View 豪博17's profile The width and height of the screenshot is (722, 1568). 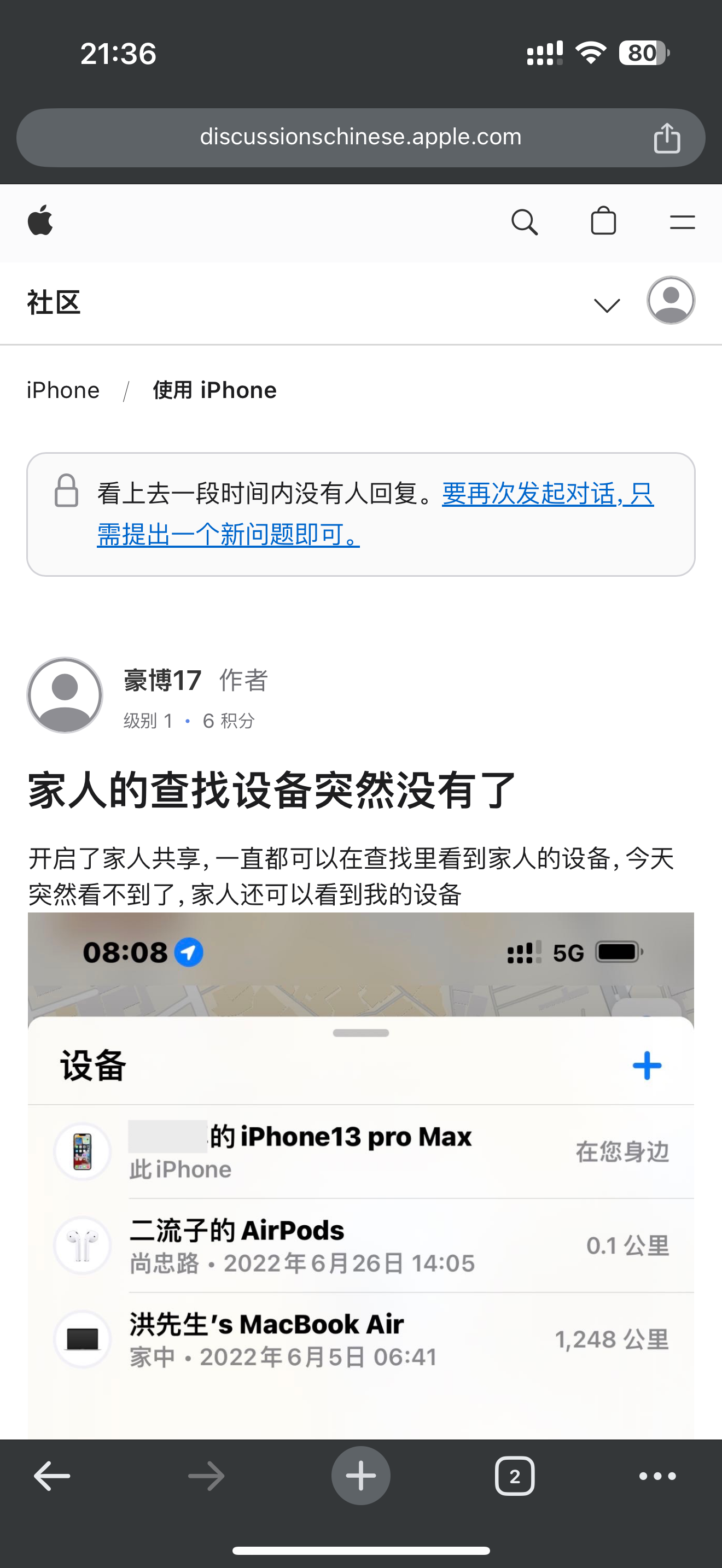click(x=162, y=681)
